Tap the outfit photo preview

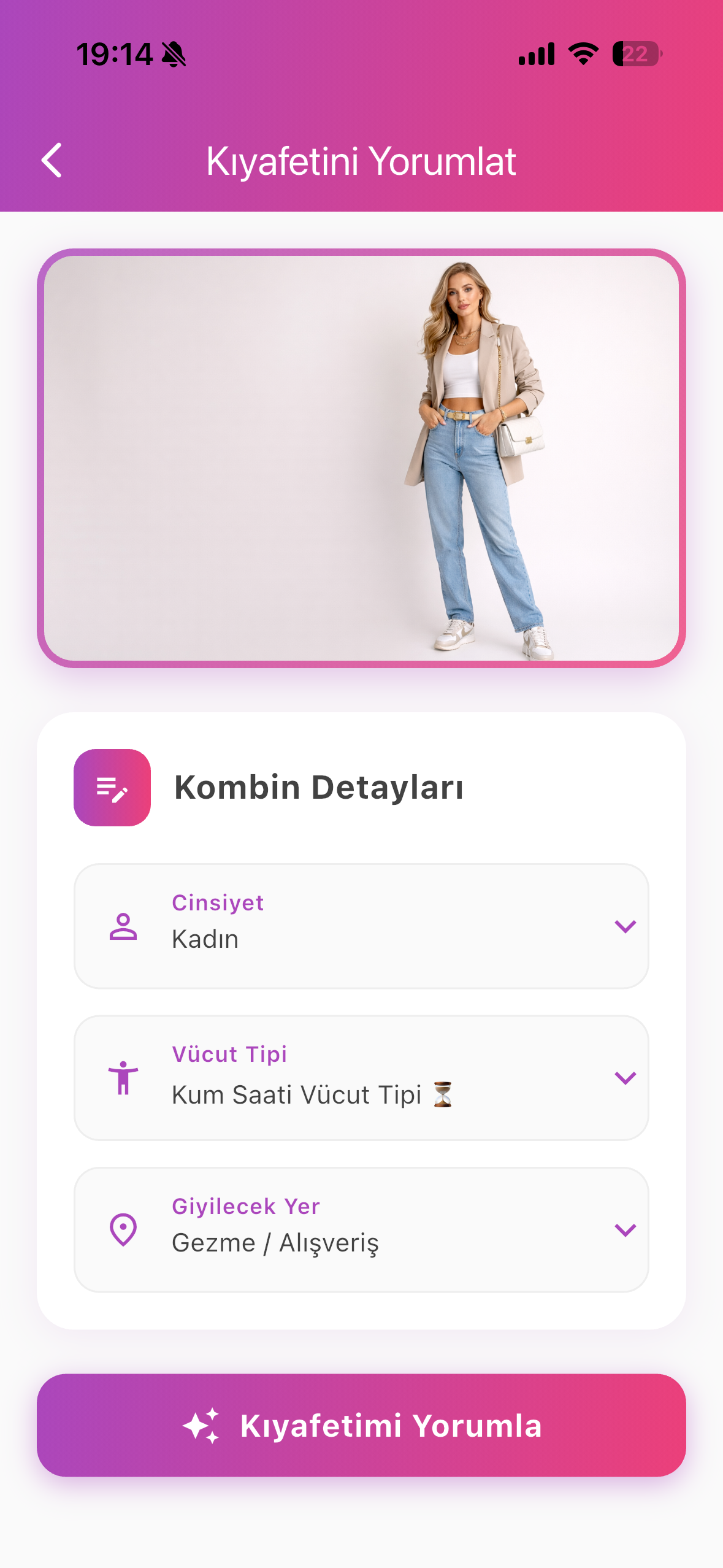[361, 458]
